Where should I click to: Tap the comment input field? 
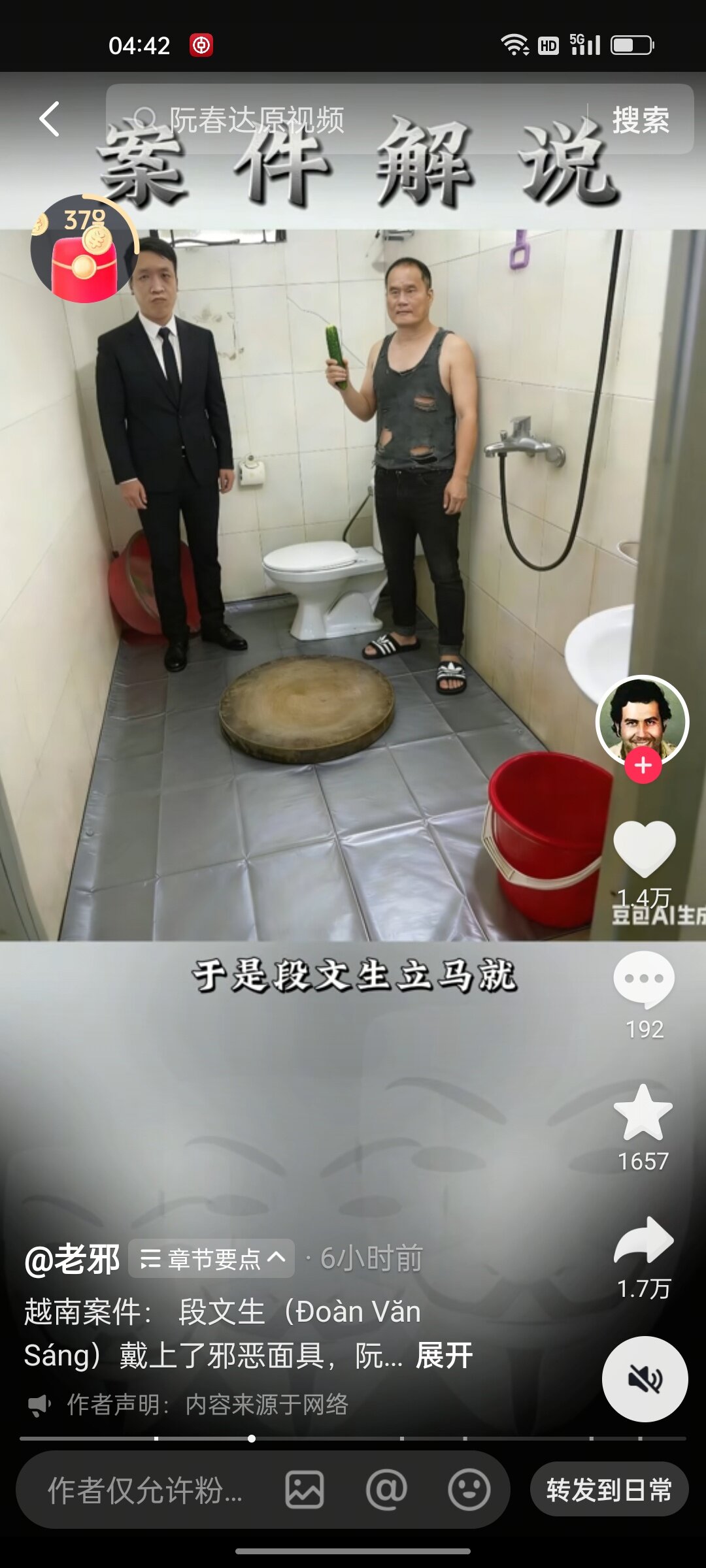[x=145, y=1490]
